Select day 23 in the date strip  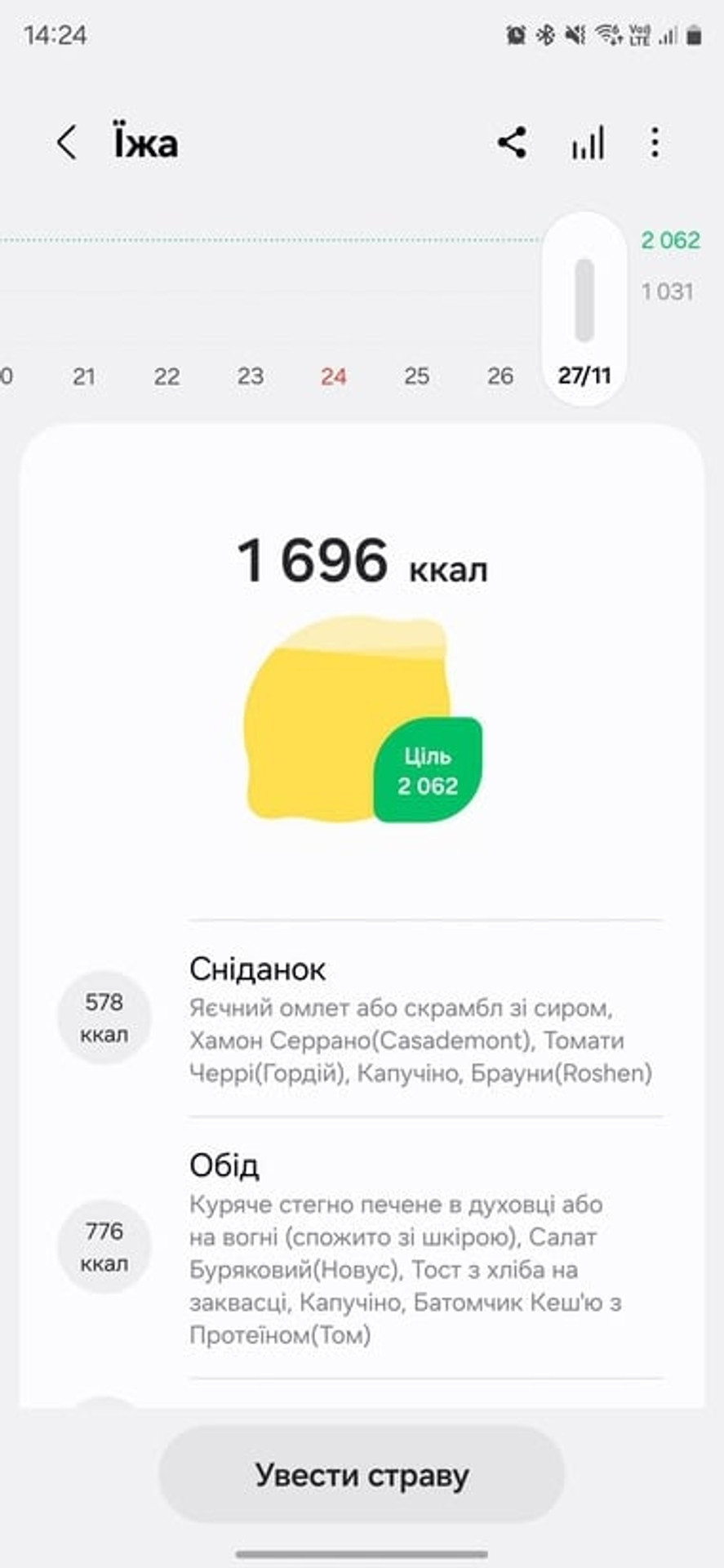[x=250, y=376]
